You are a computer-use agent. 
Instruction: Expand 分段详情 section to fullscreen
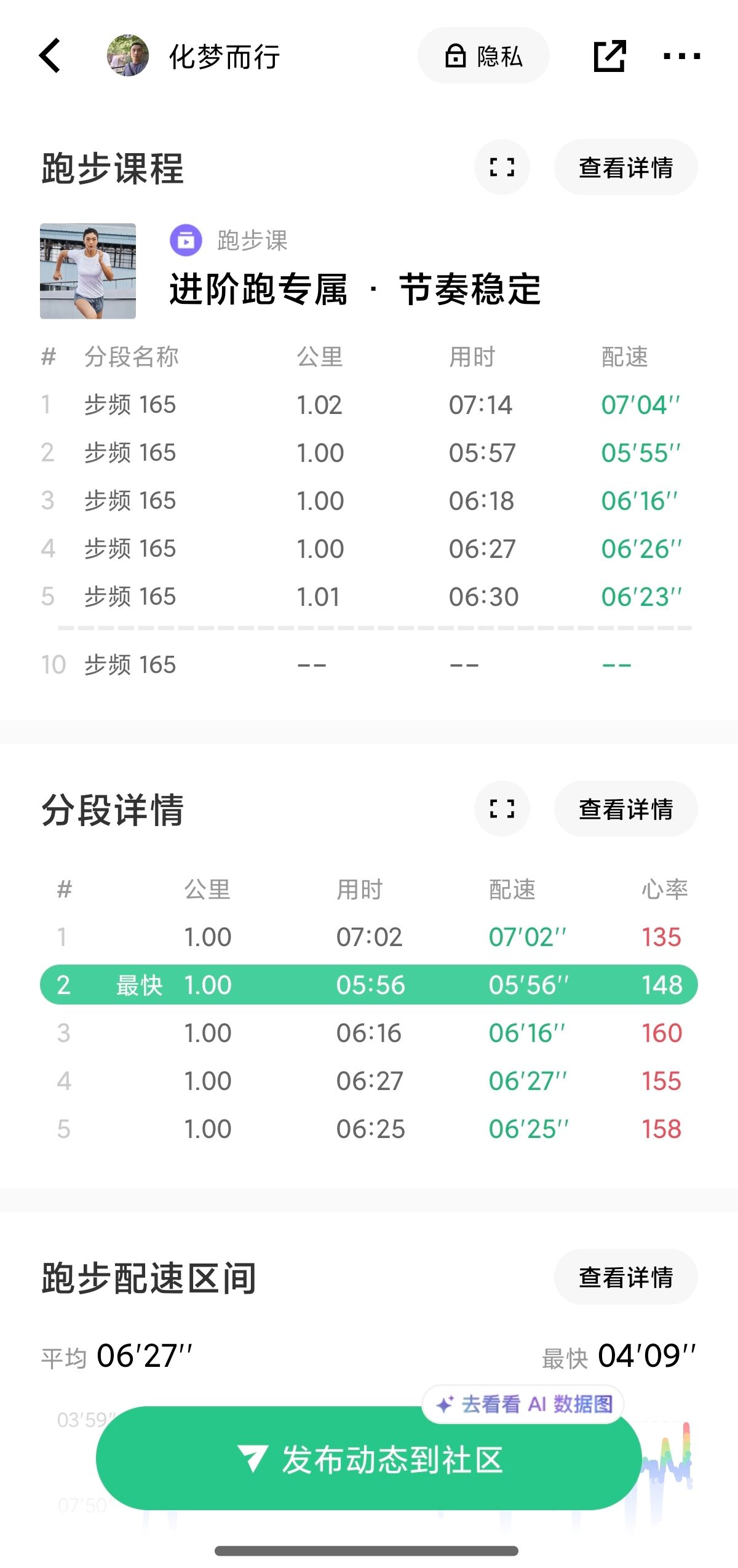(502, 808)
